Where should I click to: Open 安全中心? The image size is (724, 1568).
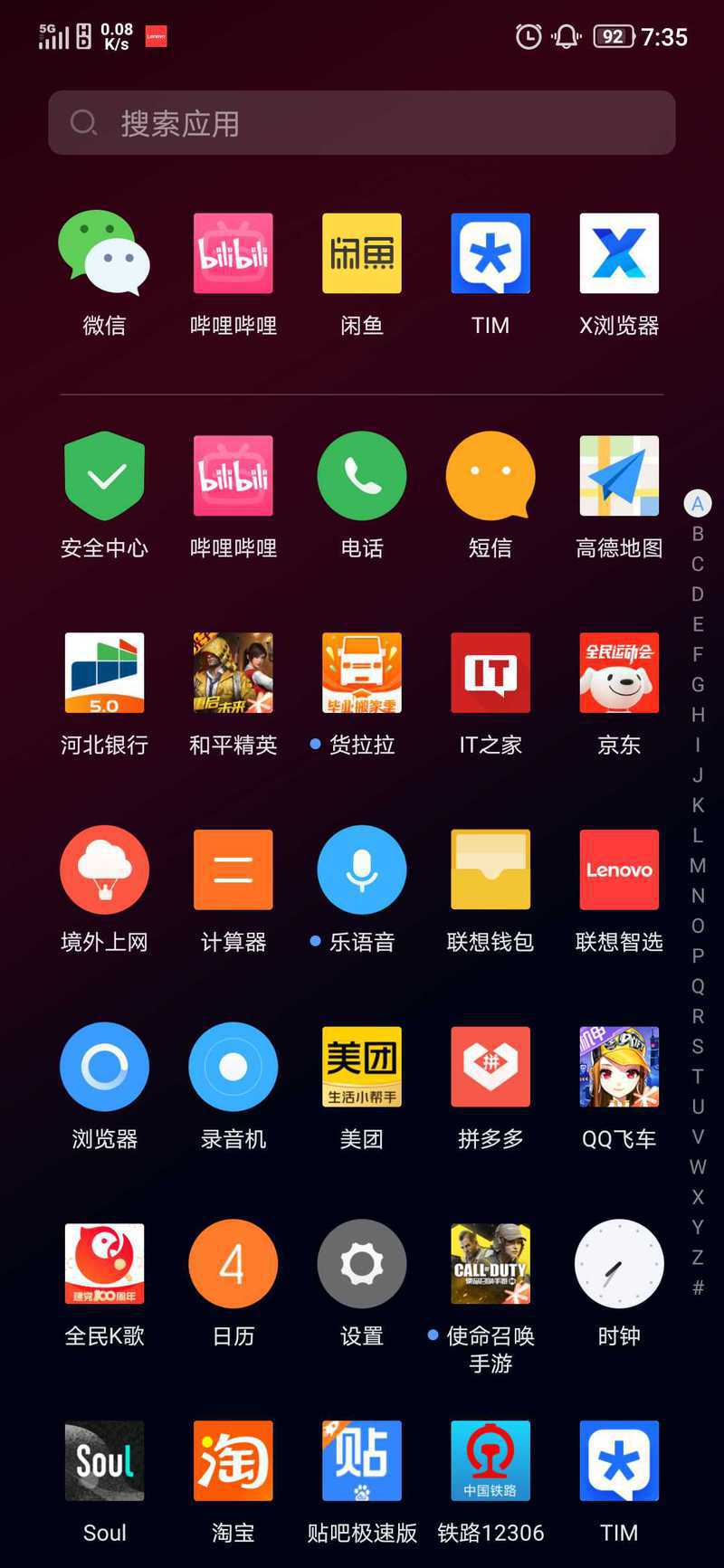[104, 477]
